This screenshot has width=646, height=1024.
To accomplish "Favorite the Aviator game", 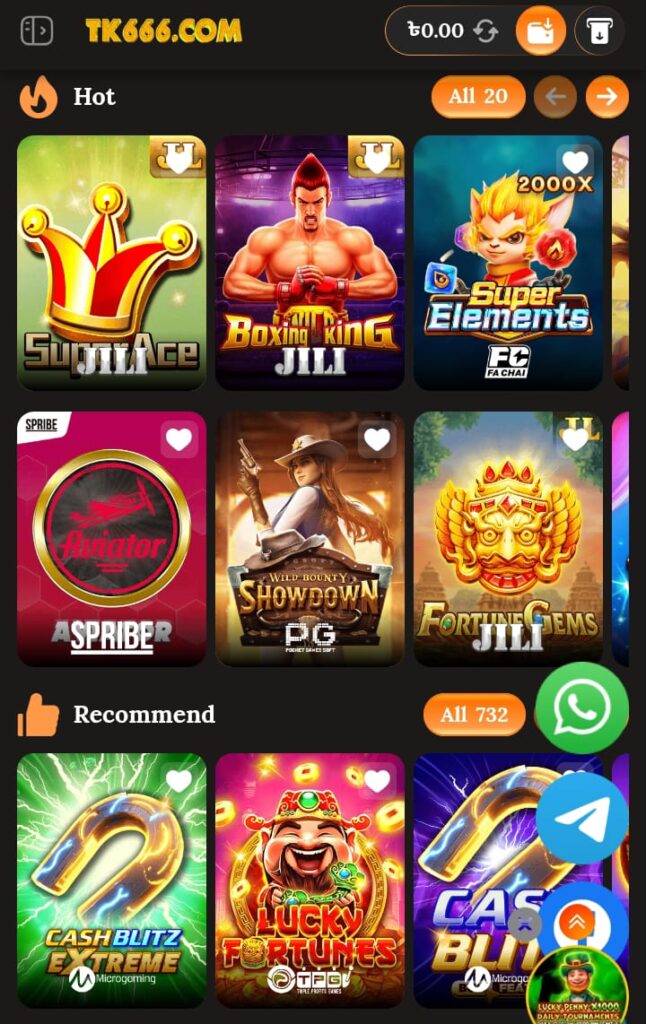I will (179, 438).
